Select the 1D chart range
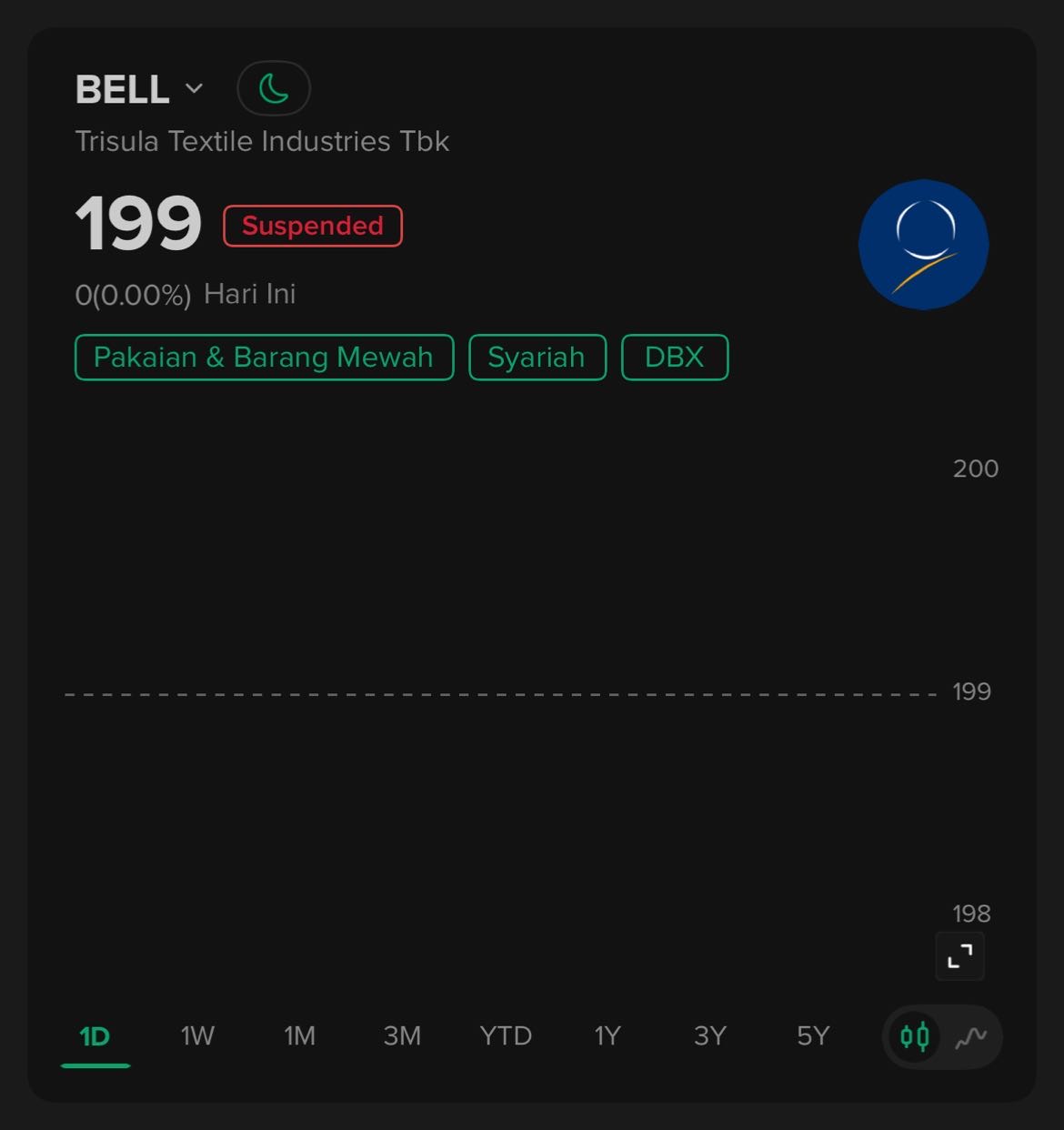The image size is (1064, 1130). tap(95, 1036)
